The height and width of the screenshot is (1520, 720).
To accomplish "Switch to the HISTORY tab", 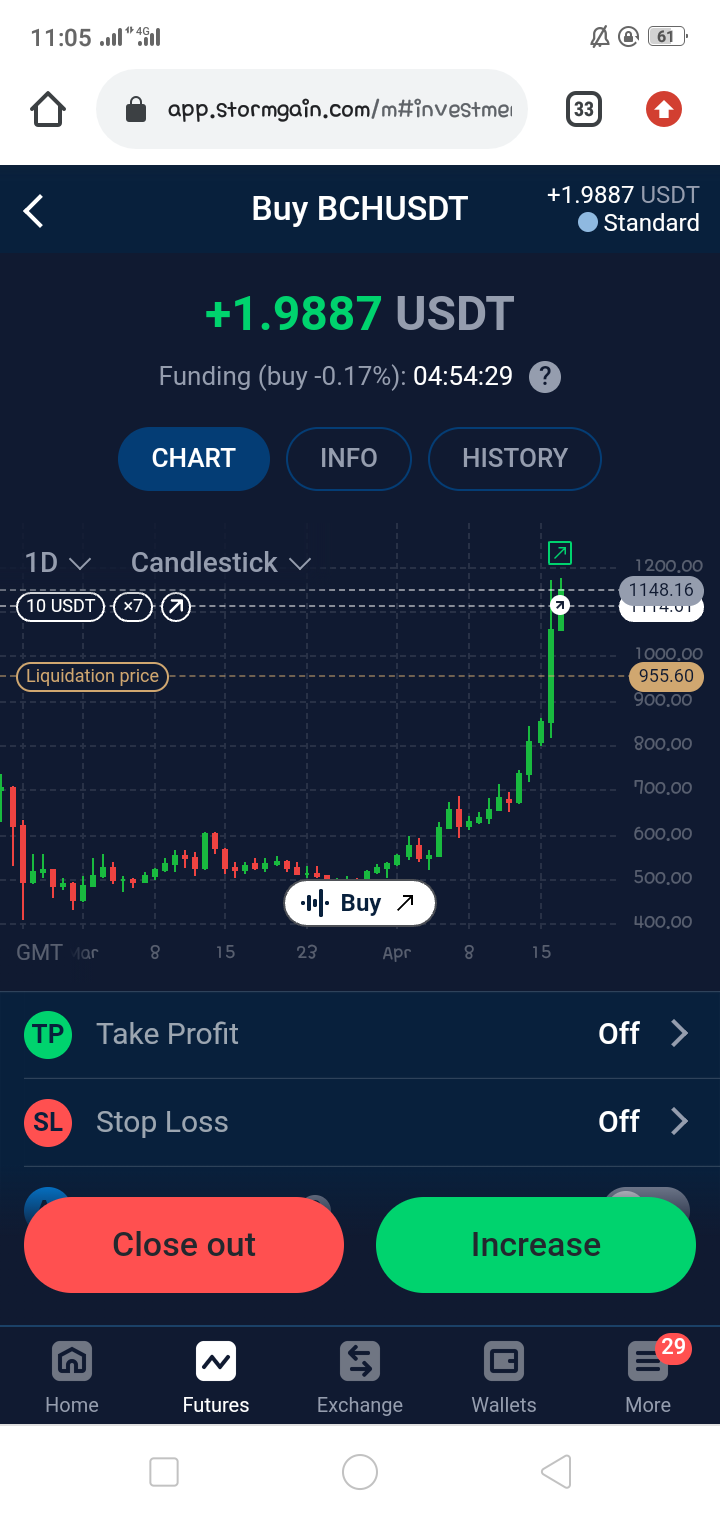I will point(515,458).
